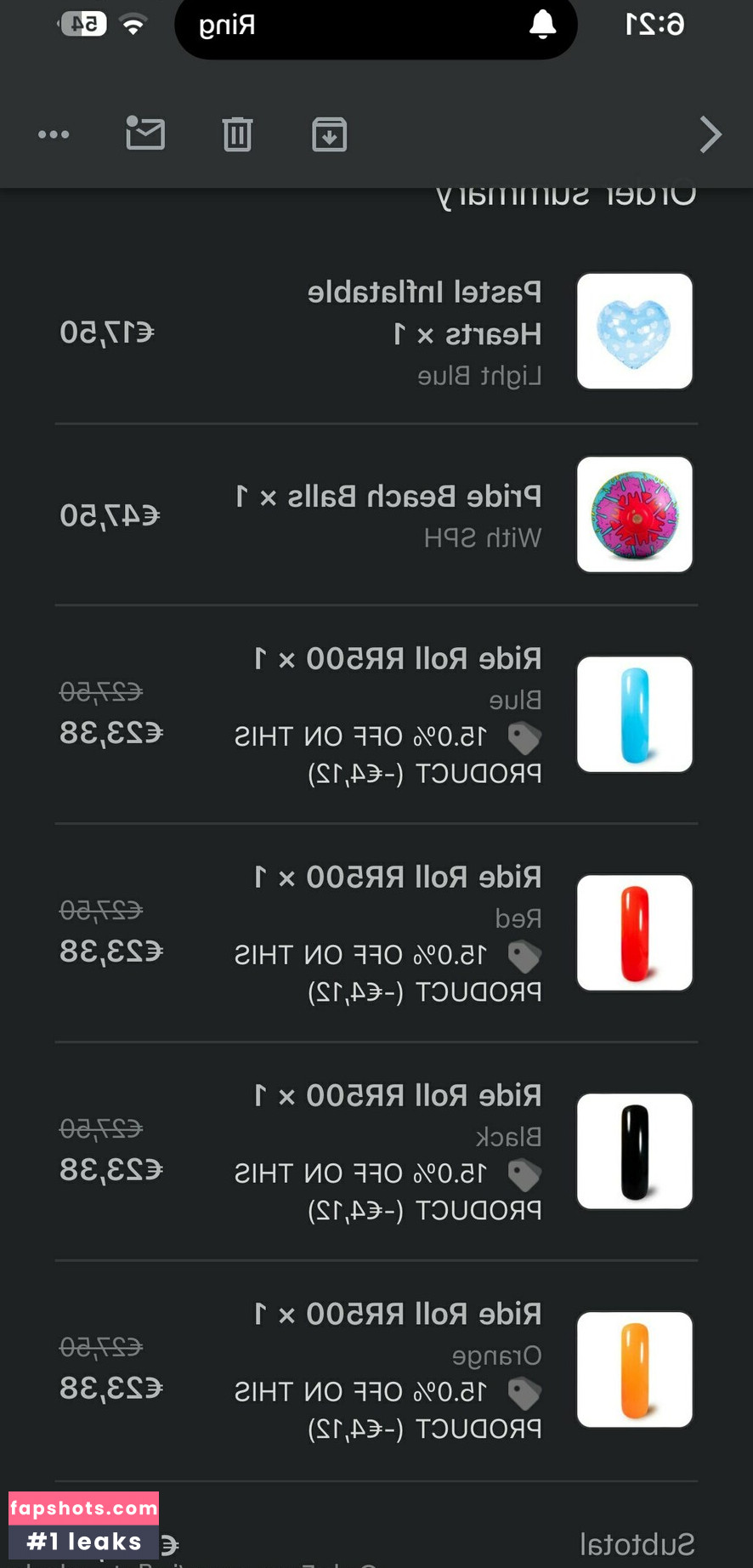Open the three-dot overflow menu

coord(54,134)
